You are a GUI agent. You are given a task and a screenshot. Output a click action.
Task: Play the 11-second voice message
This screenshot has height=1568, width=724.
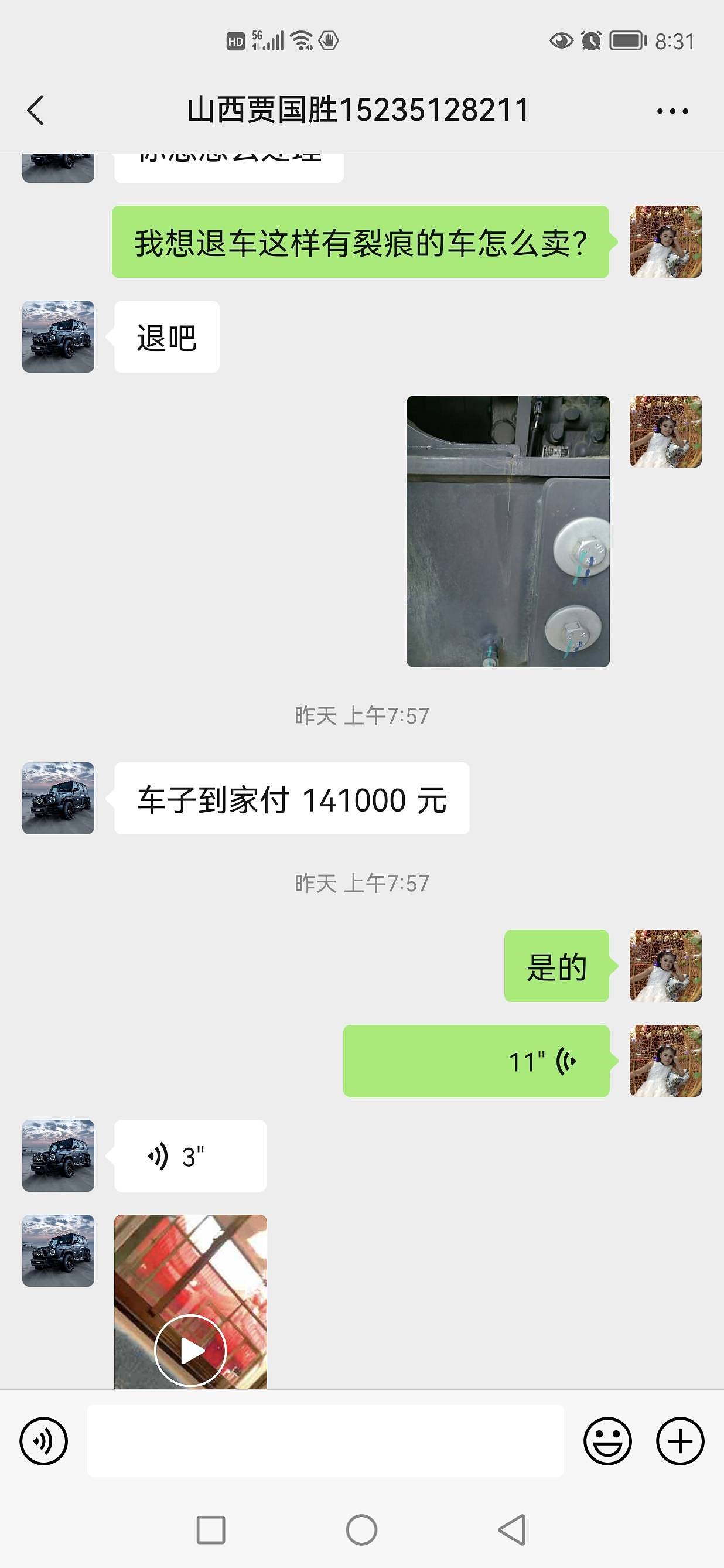(x=476, y=1061)
